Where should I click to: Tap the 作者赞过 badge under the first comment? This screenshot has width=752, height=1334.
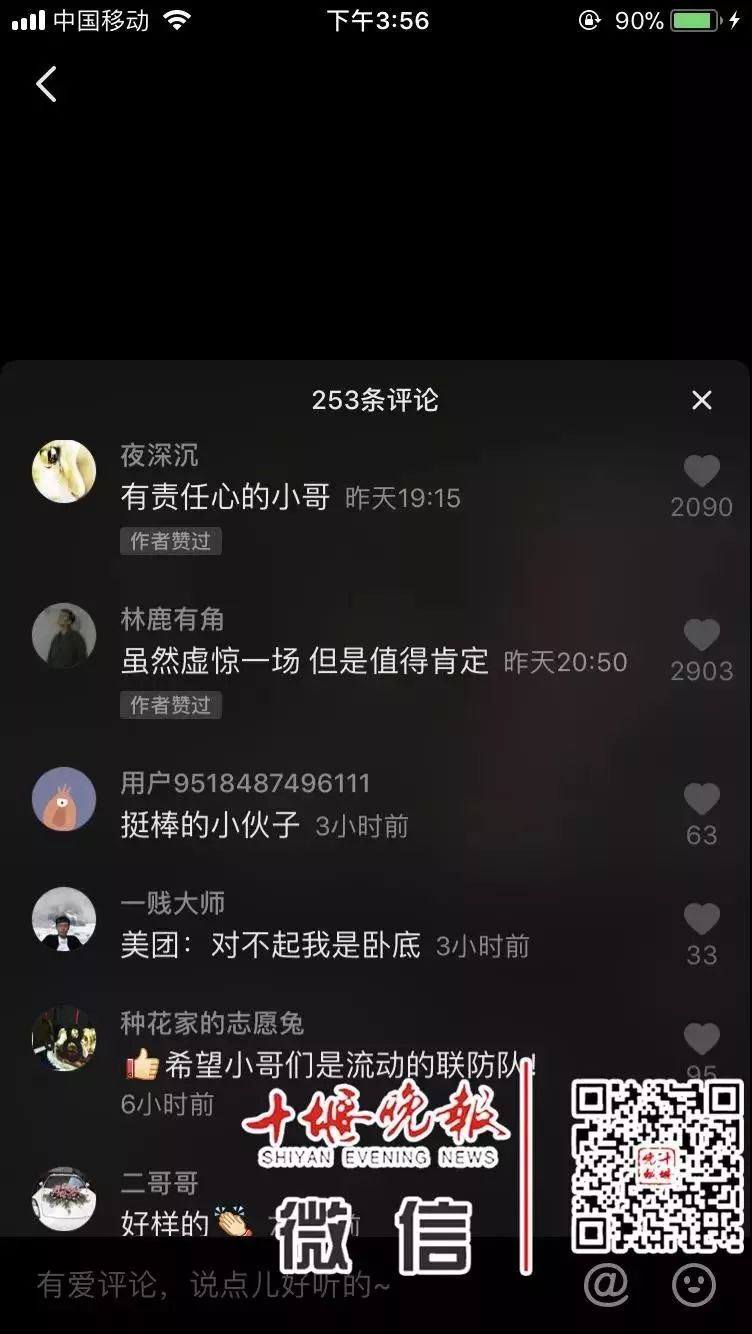pos(170,541)
